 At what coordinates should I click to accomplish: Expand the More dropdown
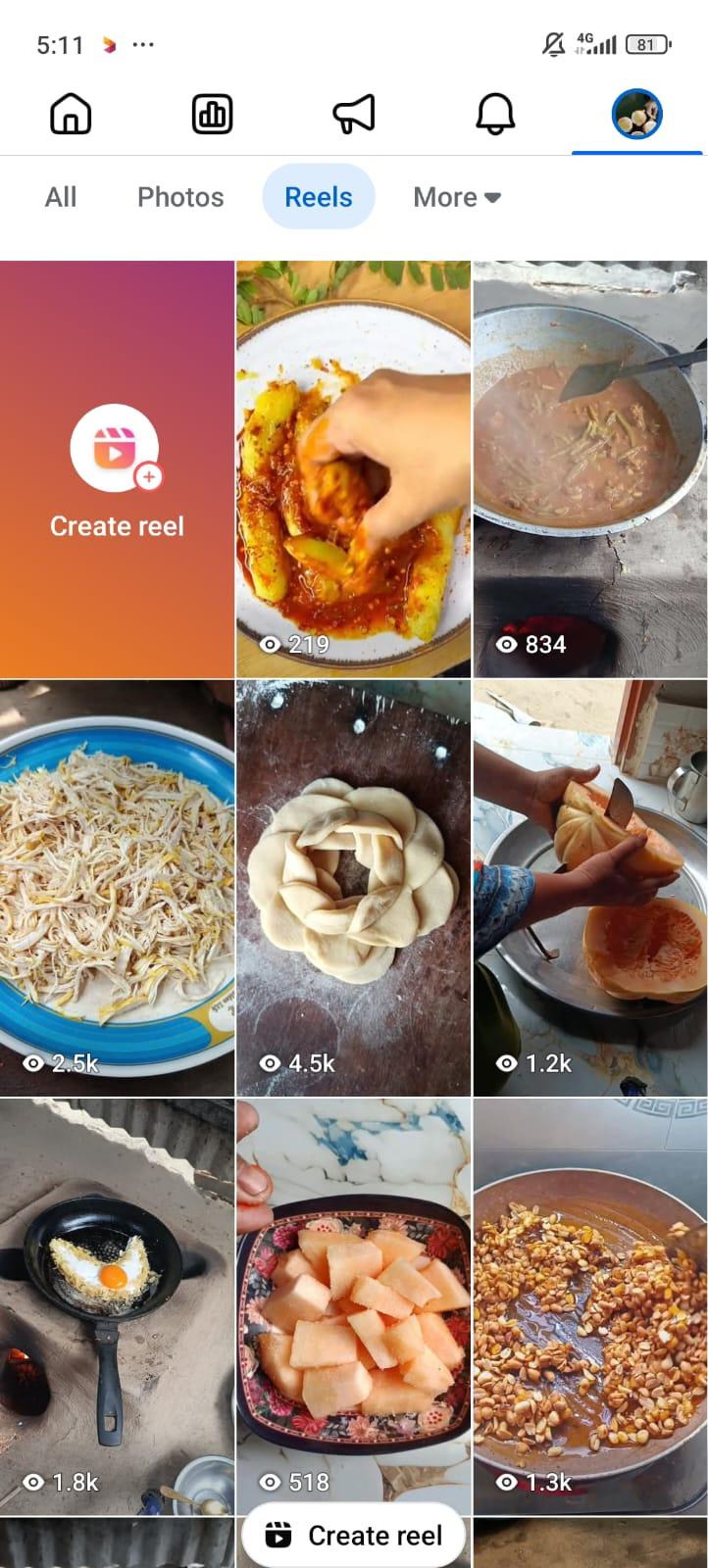point(457,197)
